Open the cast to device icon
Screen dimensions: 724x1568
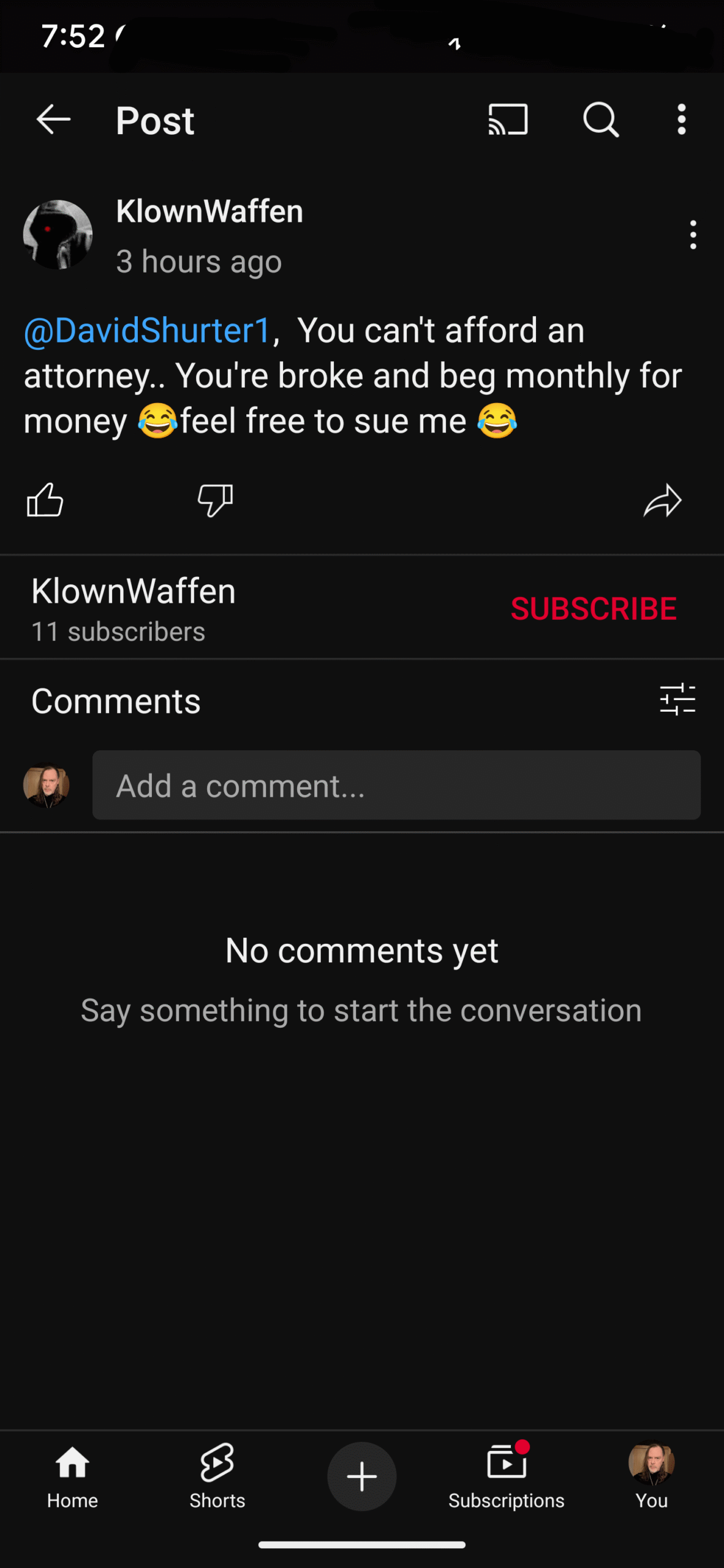click(x=507, y=119)
